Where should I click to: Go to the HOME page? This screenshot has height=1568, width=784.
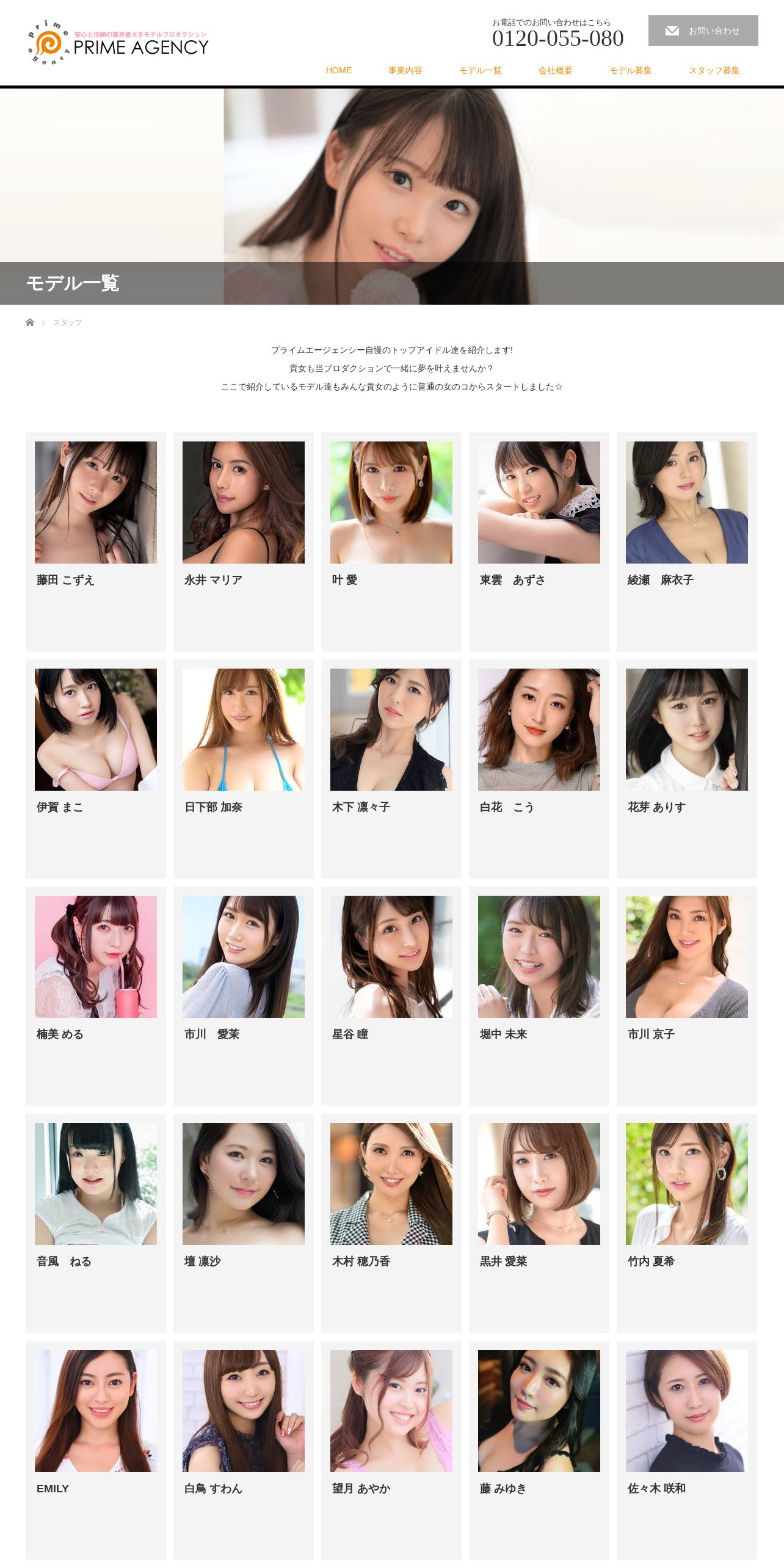pyautogui.click(x=339, y=70)
